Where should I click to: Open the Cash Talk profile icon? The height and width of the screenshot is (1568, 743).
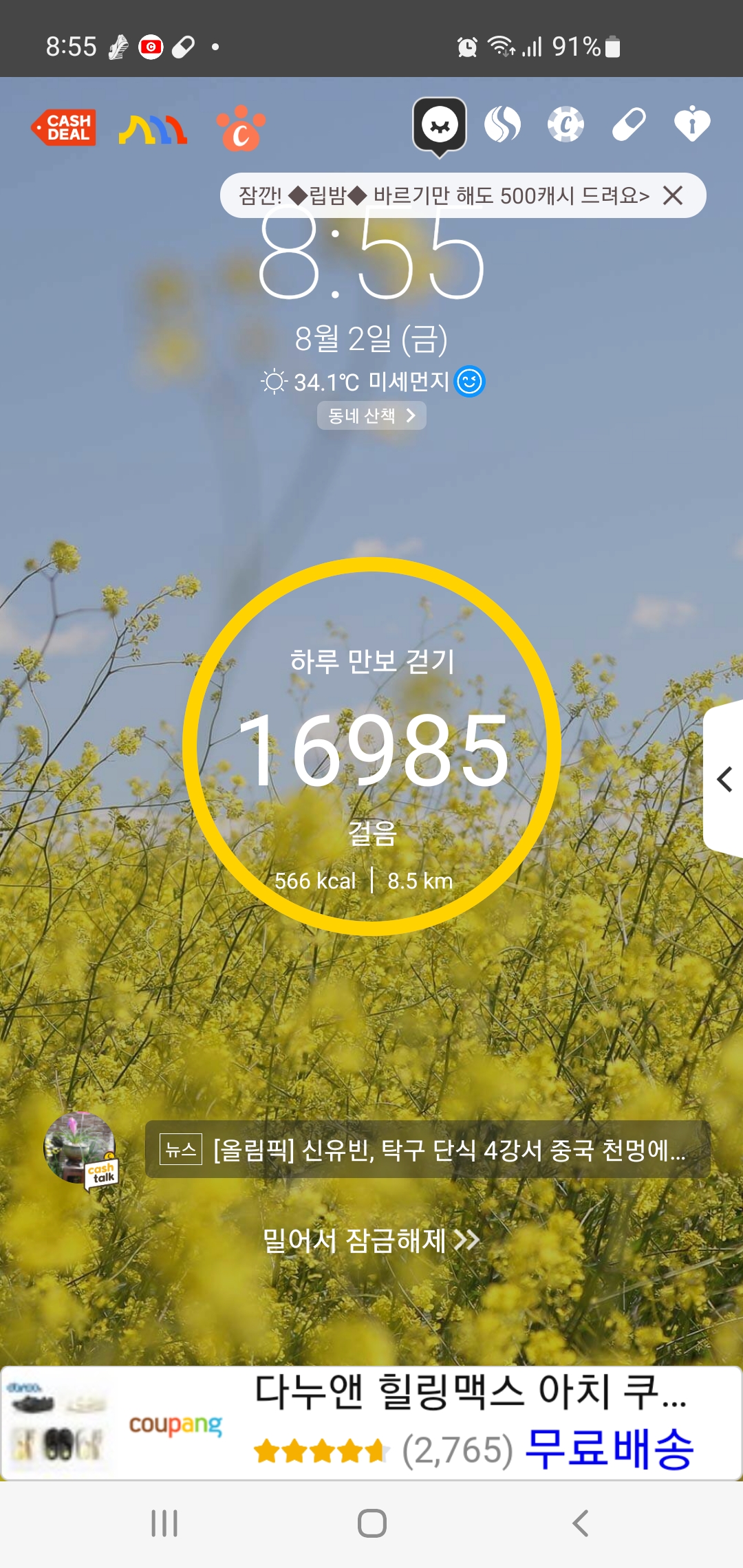(x=80, y=1148)
